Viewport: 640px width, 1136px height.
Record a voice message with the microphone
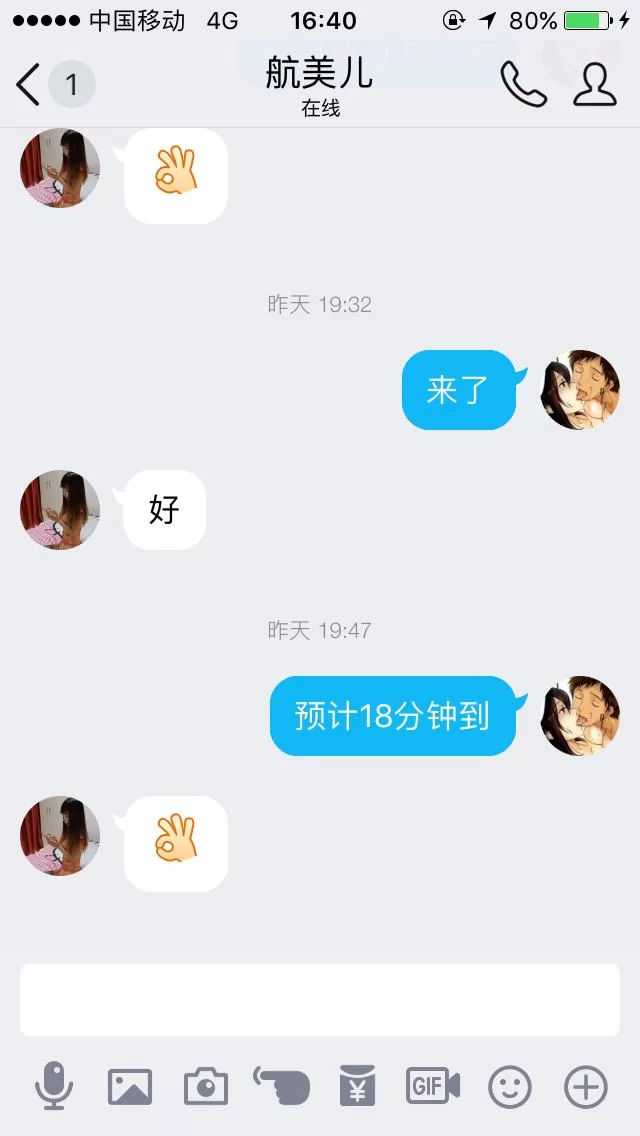point(54,1086)
